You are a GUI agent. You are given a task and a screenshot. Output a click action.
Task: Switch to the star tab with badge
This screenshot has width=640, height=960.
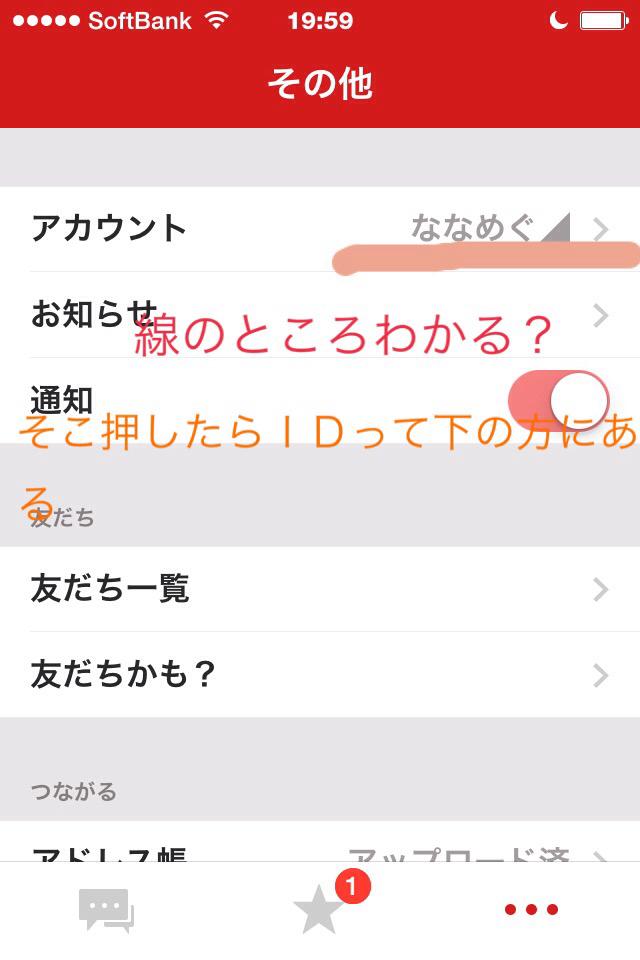(320, 910)
